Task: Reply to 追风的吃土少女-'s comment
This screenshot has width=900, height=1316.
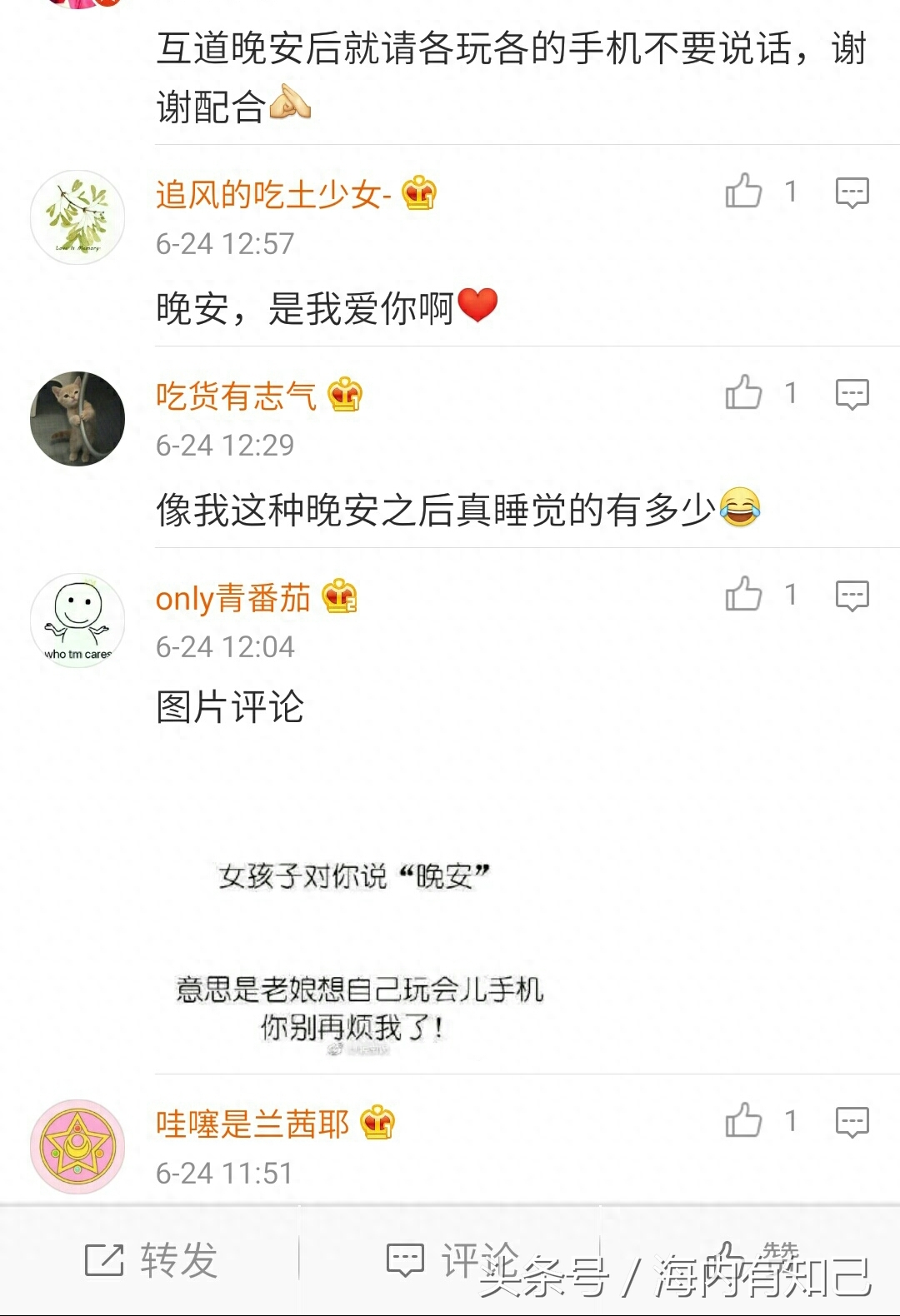Action: click(x=852, y=192)
